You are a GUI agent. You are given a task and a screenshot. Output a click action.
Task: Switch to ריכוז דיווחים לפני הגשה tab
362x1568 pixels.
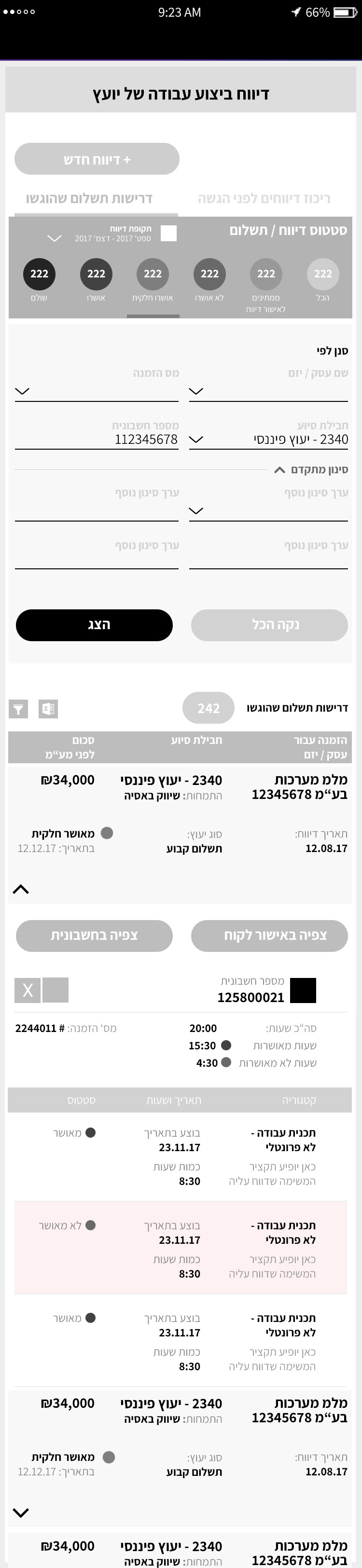[264, 198]
